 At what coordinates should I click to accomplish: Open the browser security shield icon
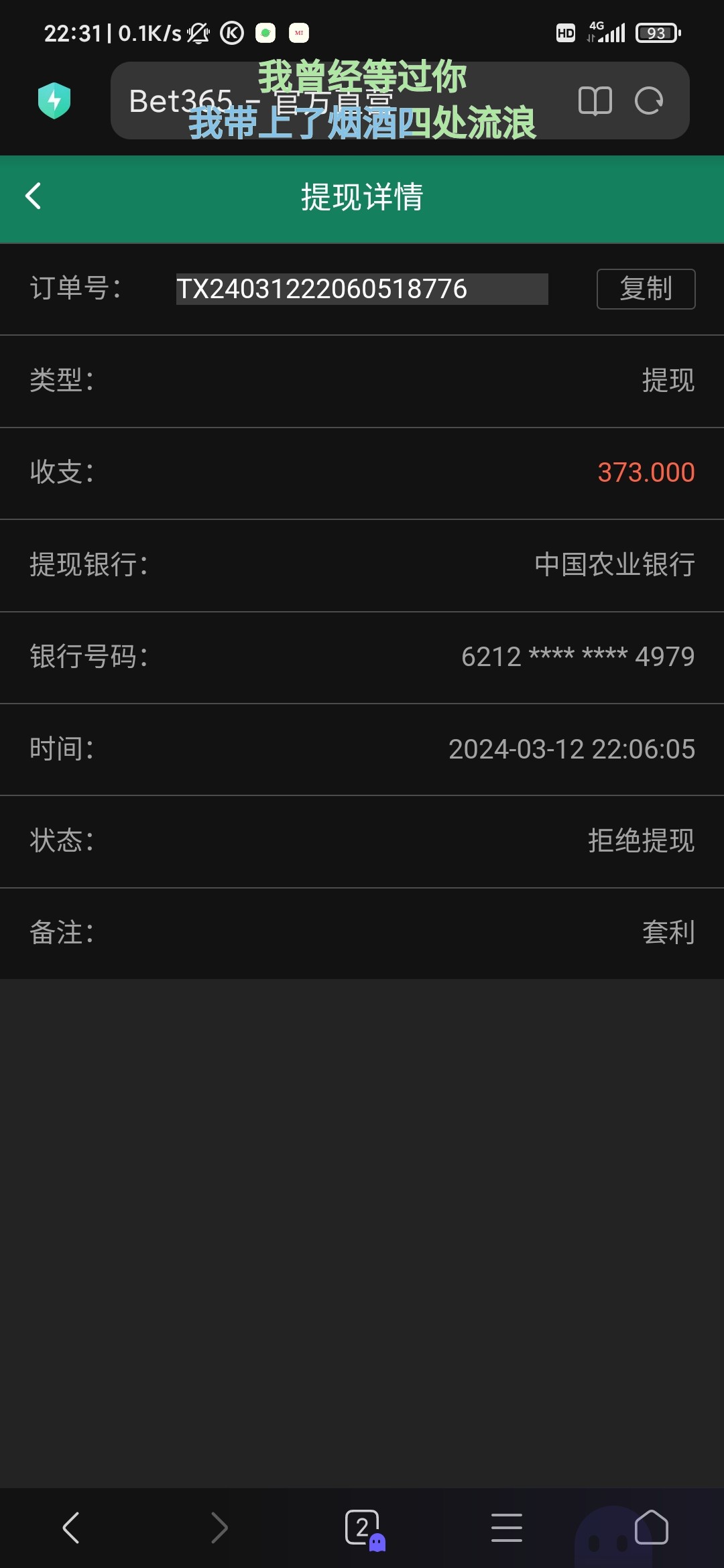click(54, 101)
